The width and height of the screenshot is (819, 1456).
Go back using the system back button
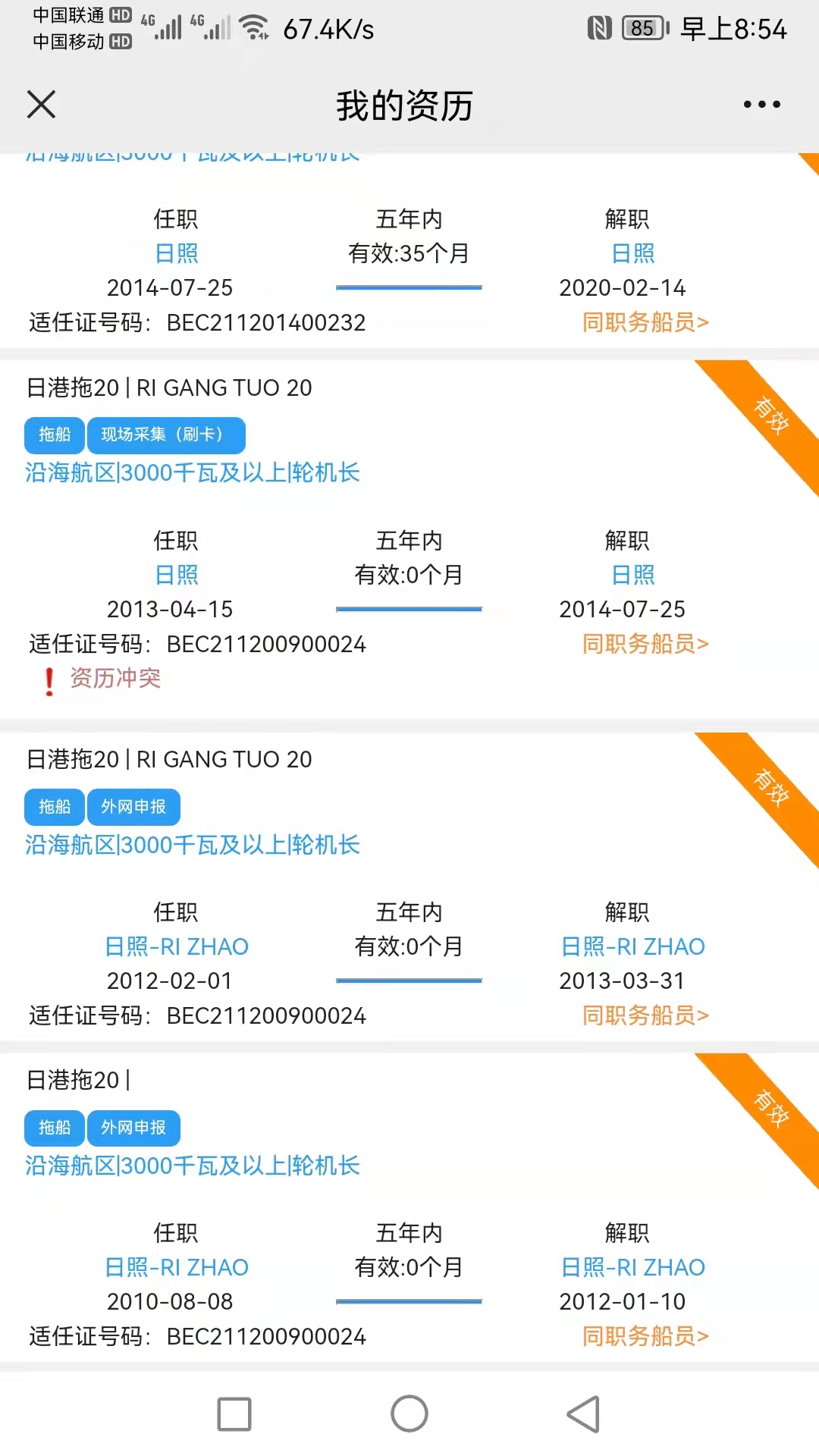[x=584, y=1414]
